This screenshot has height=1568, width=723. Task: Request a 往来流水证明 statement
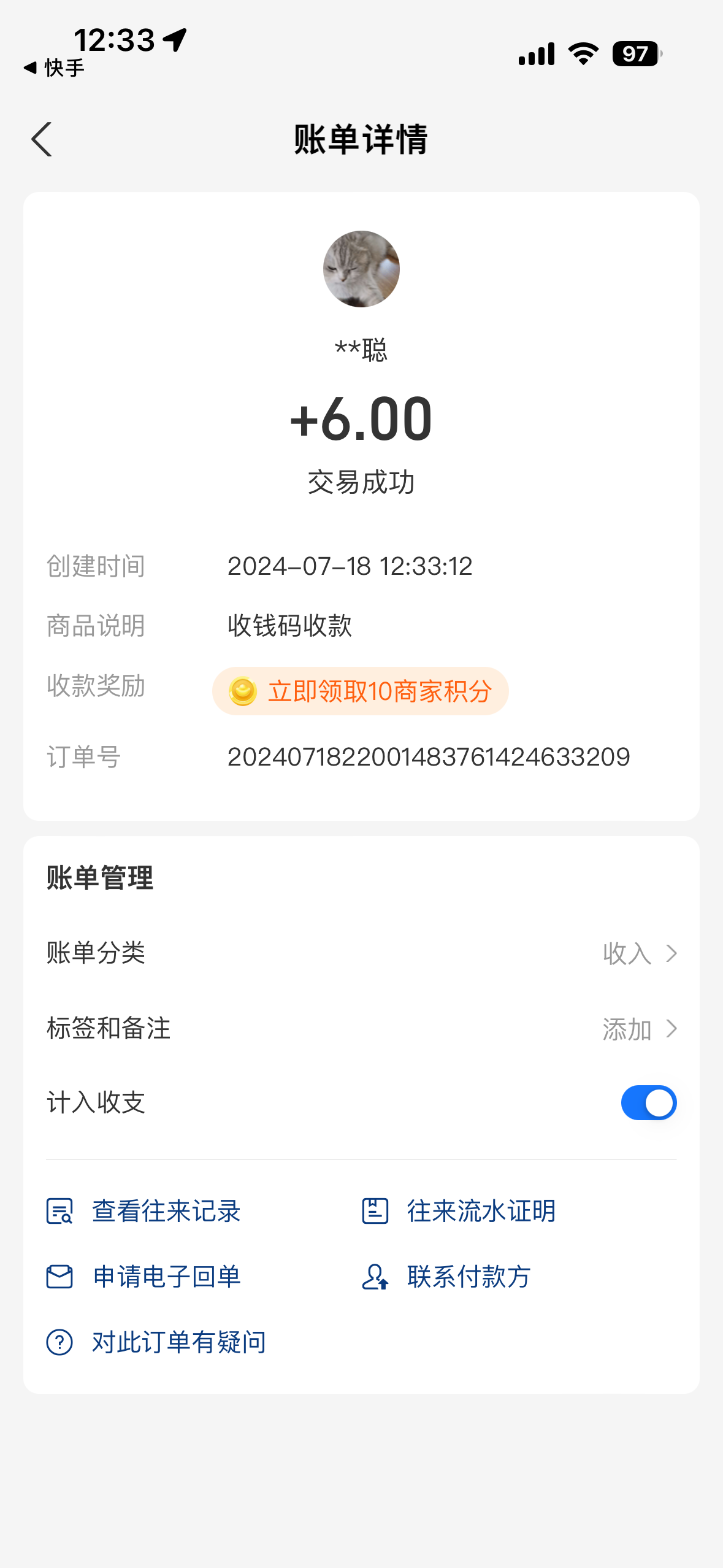[x=459, y=1211]
